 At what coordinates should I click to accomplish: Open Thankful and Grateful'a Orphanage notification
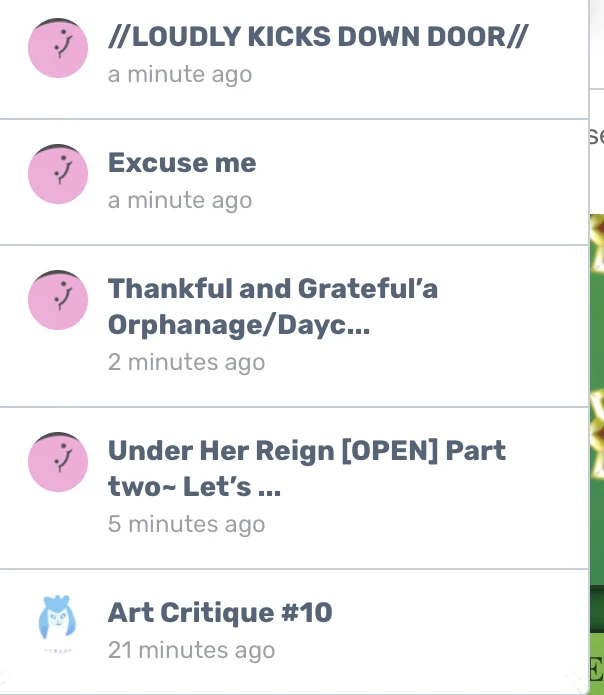pos(272,307)
